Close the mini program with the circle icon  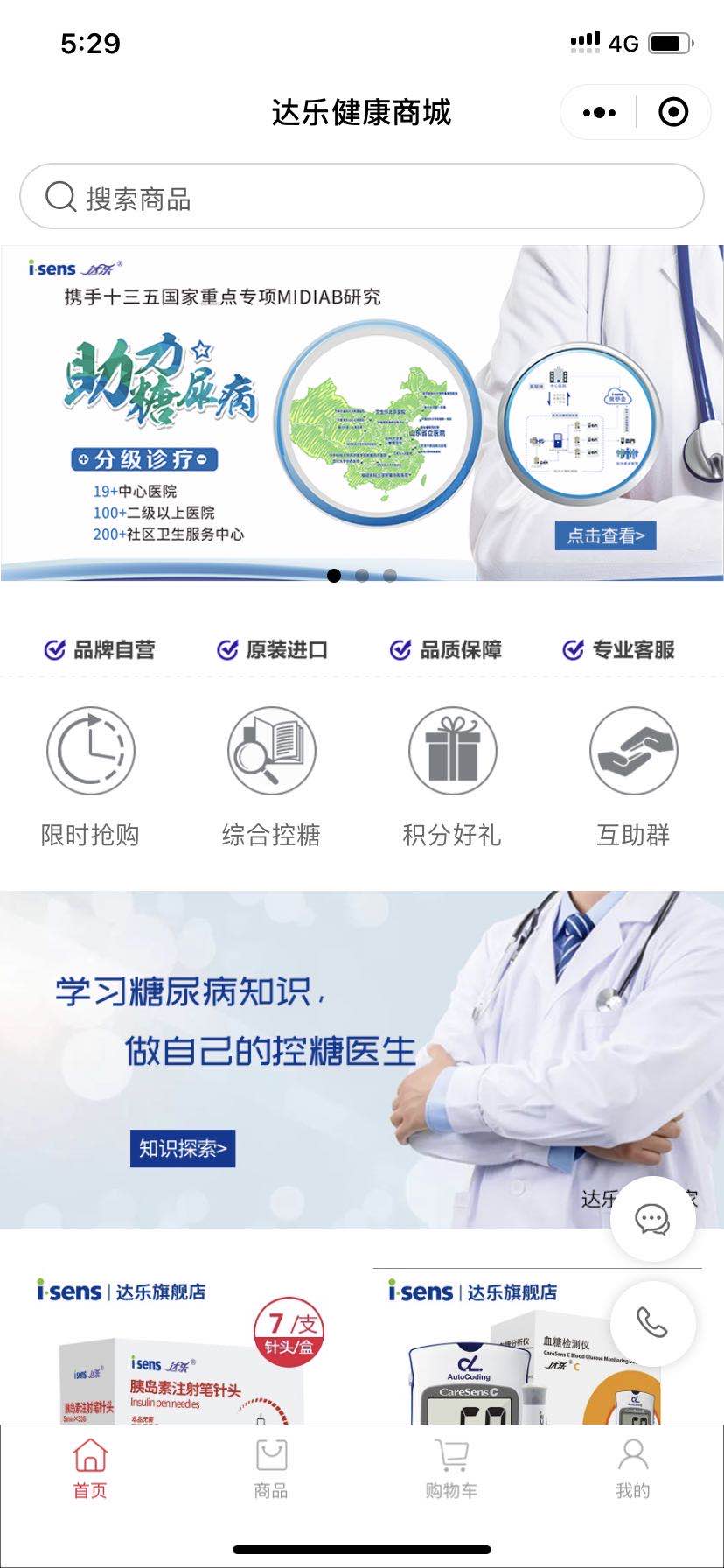[672, 112]
